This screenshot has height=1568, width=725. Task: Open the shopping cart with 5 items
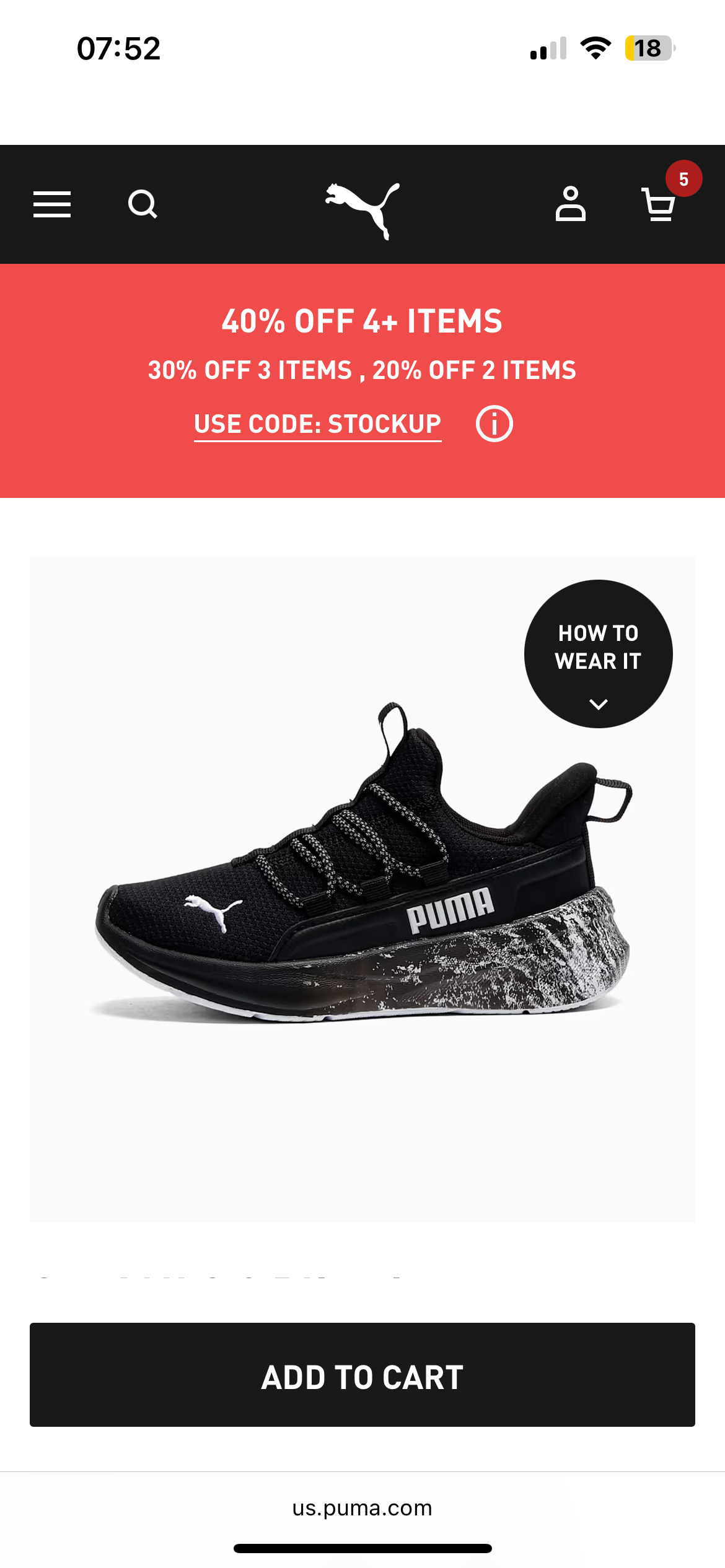pyautogui.click(x=659, y=203)
